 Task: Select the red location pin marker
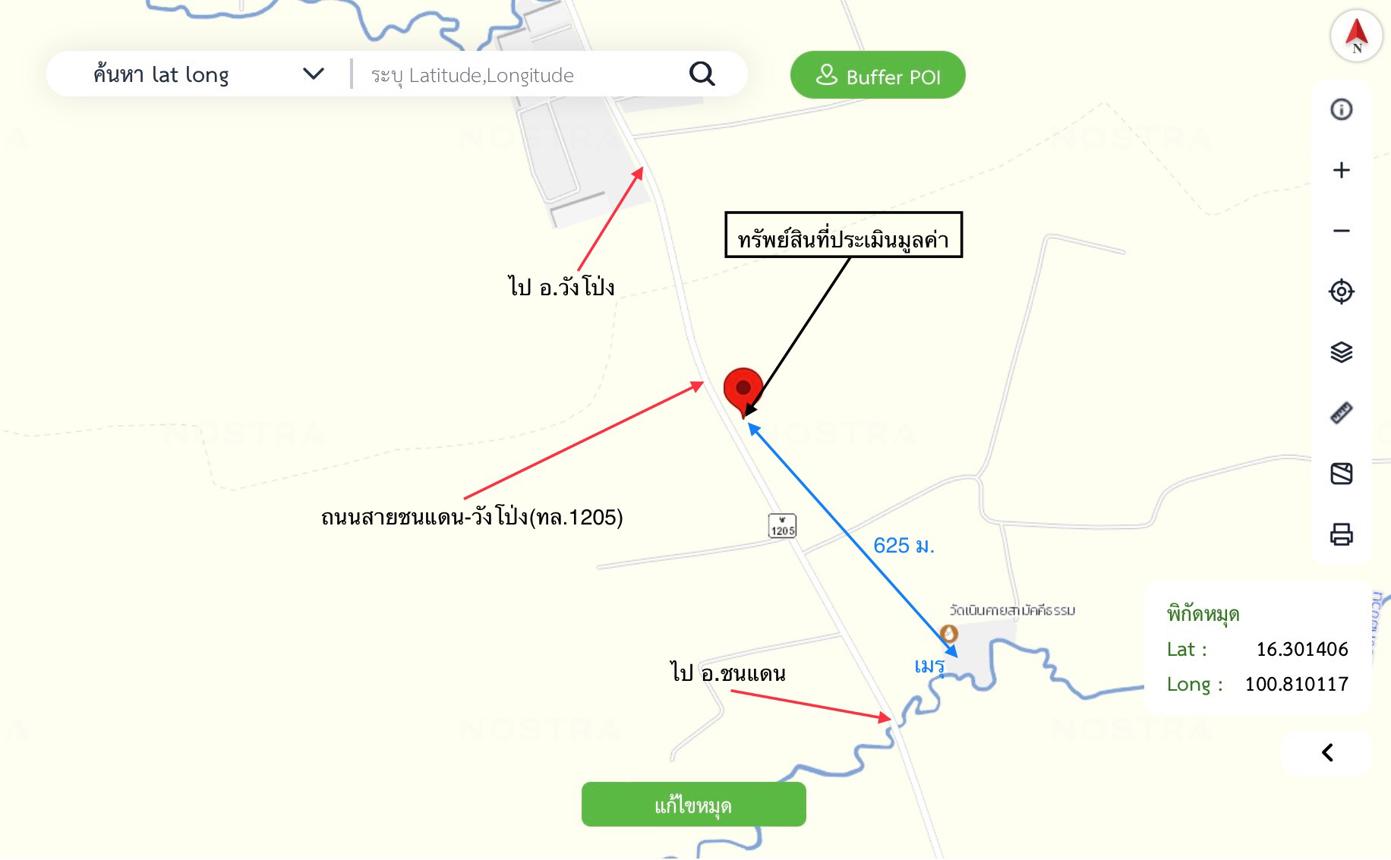tap(743, 390)
